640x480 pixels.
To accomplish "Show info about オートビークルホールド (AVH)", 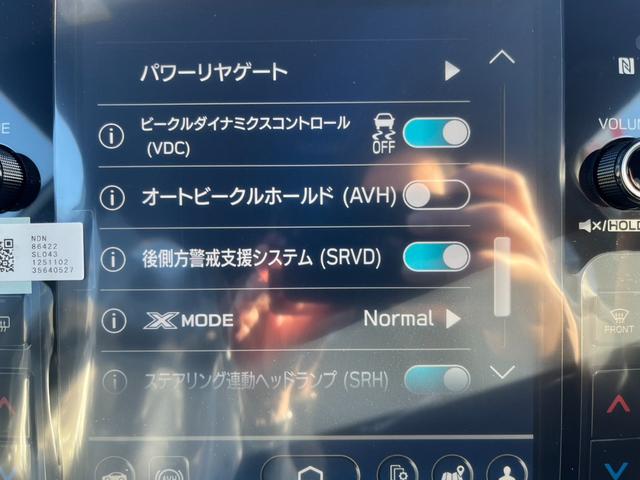I will click(x=114, y=196).
